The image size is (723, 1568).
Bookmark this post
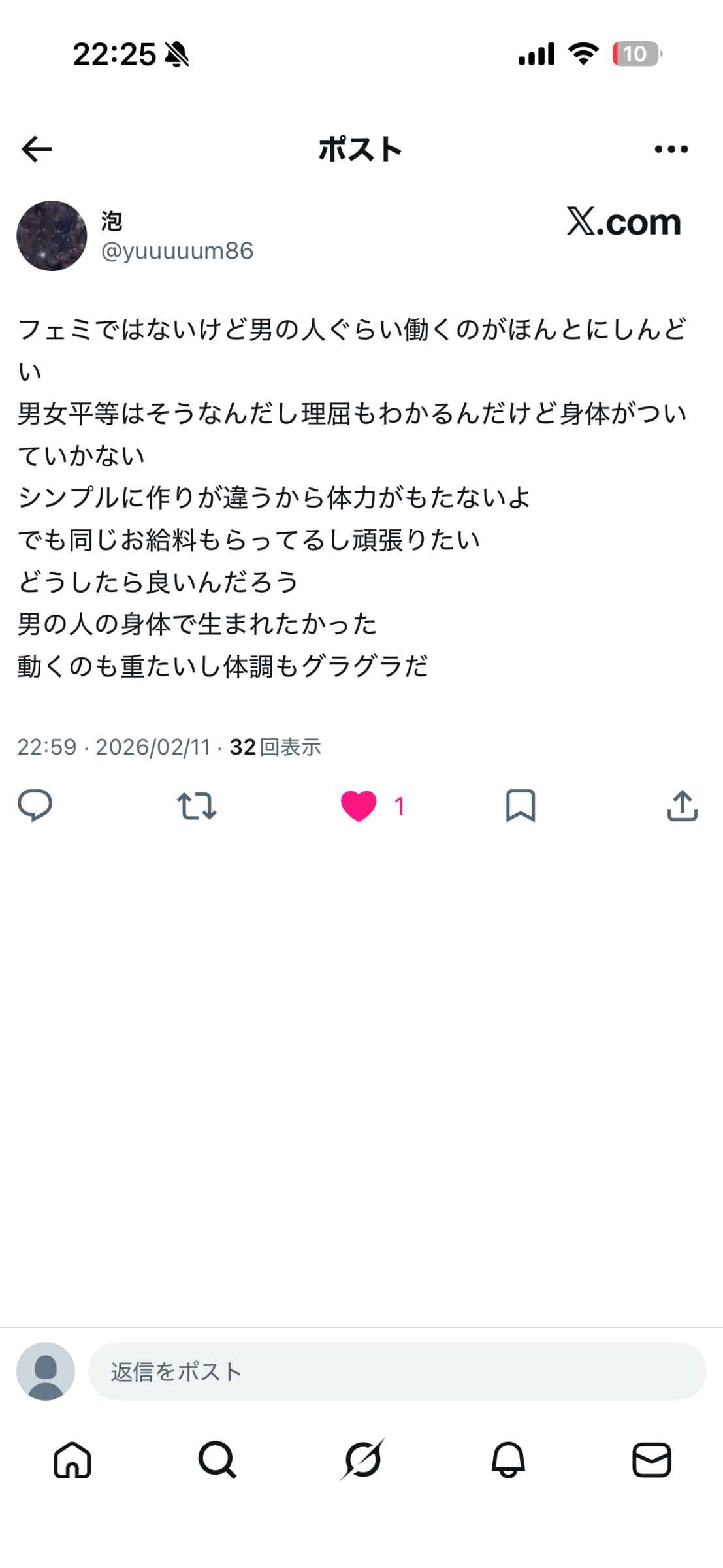(x=521, y=806)
